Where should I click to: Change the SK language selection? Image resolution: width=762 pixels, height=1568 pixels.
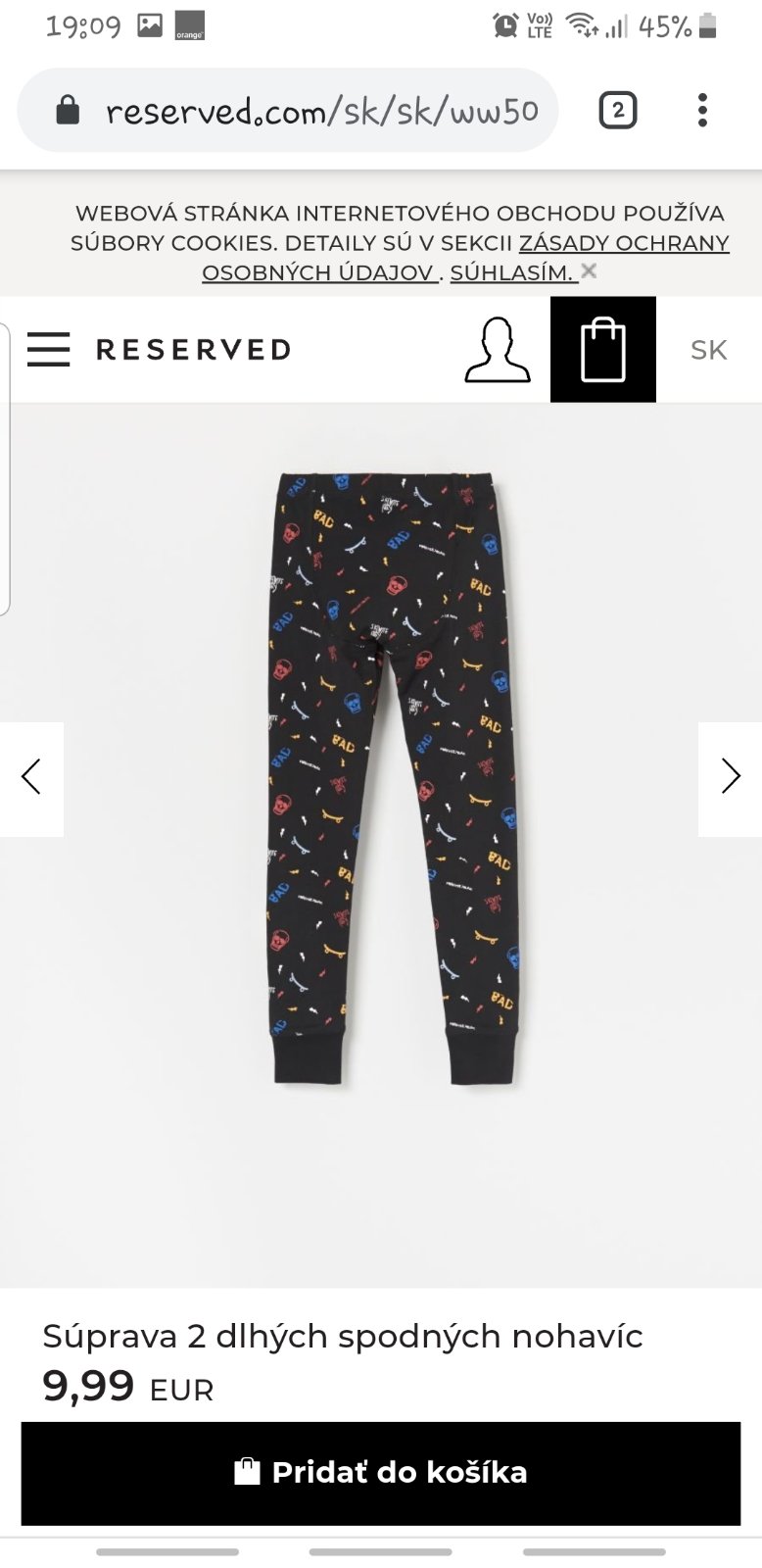pyautogui.click(x=708, y=350)
